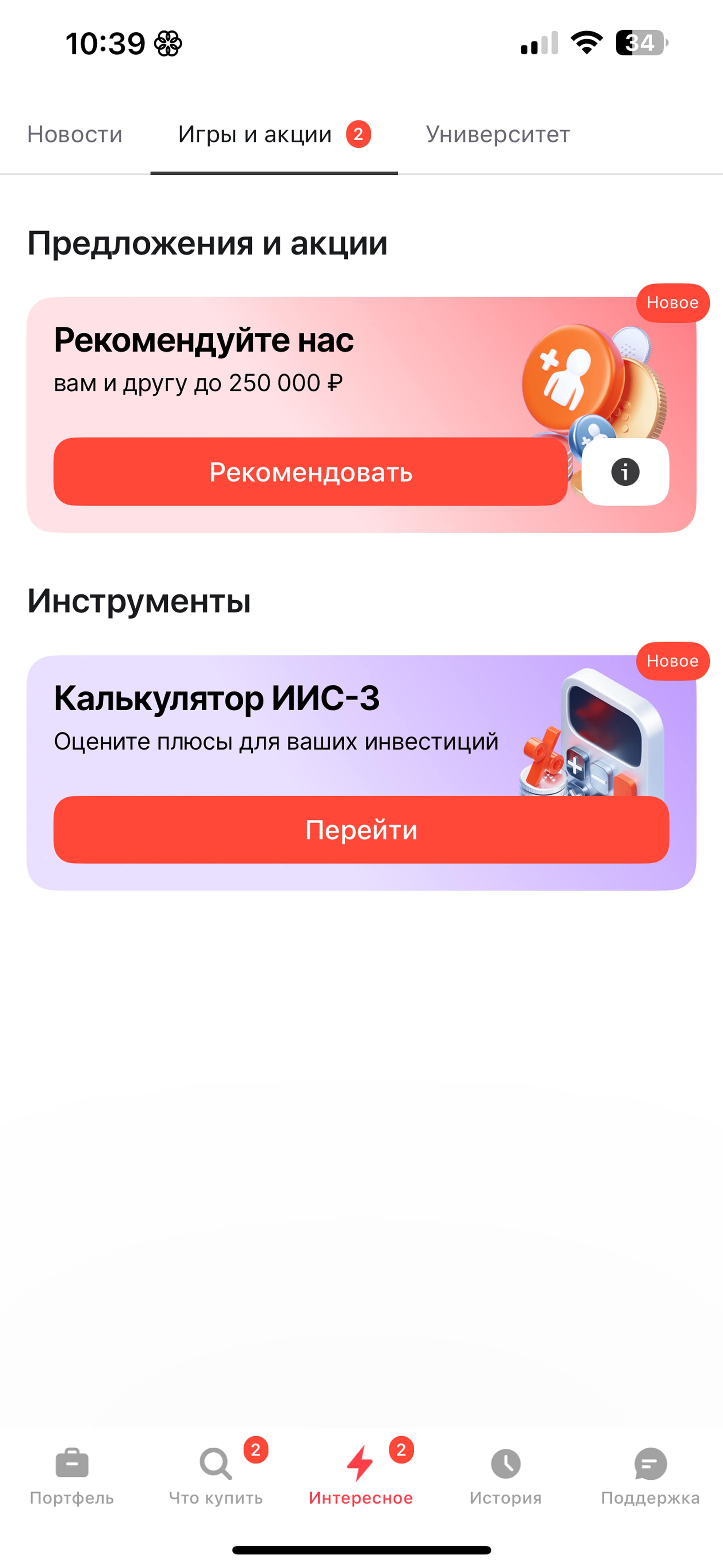
Task: Switch to the Новости tab
Action: [75, 134]
